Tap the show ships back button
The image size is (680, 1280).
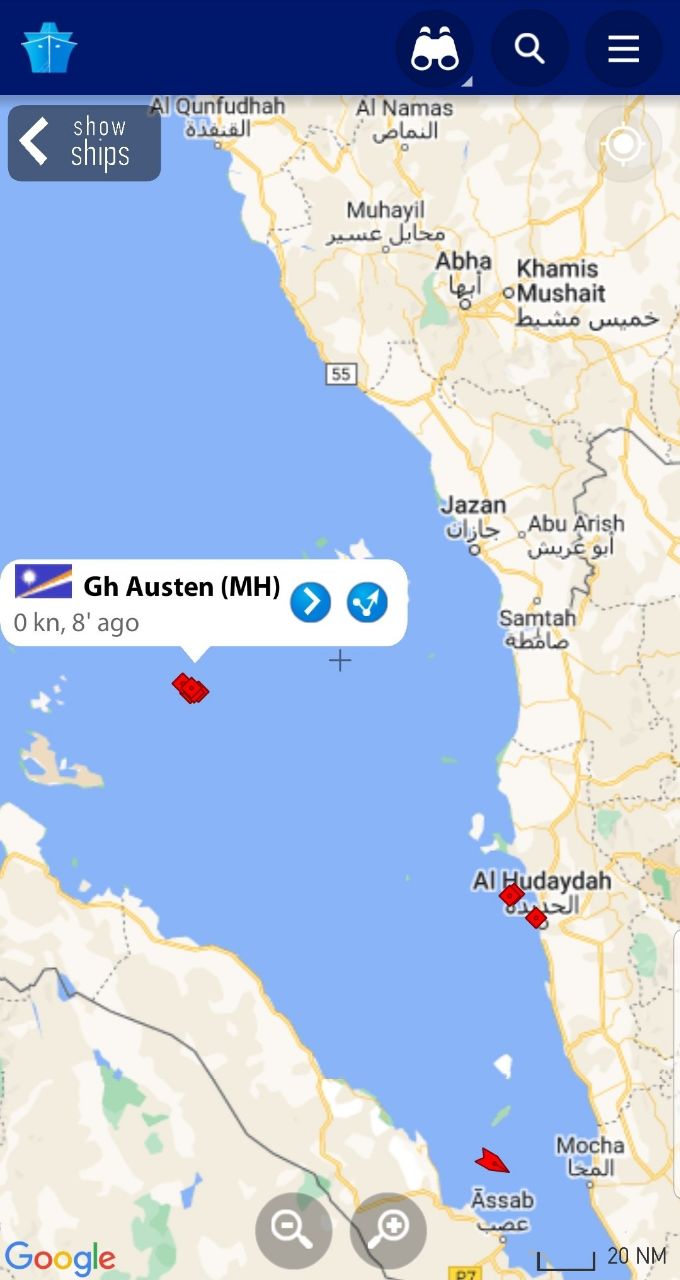pos(84,143)
